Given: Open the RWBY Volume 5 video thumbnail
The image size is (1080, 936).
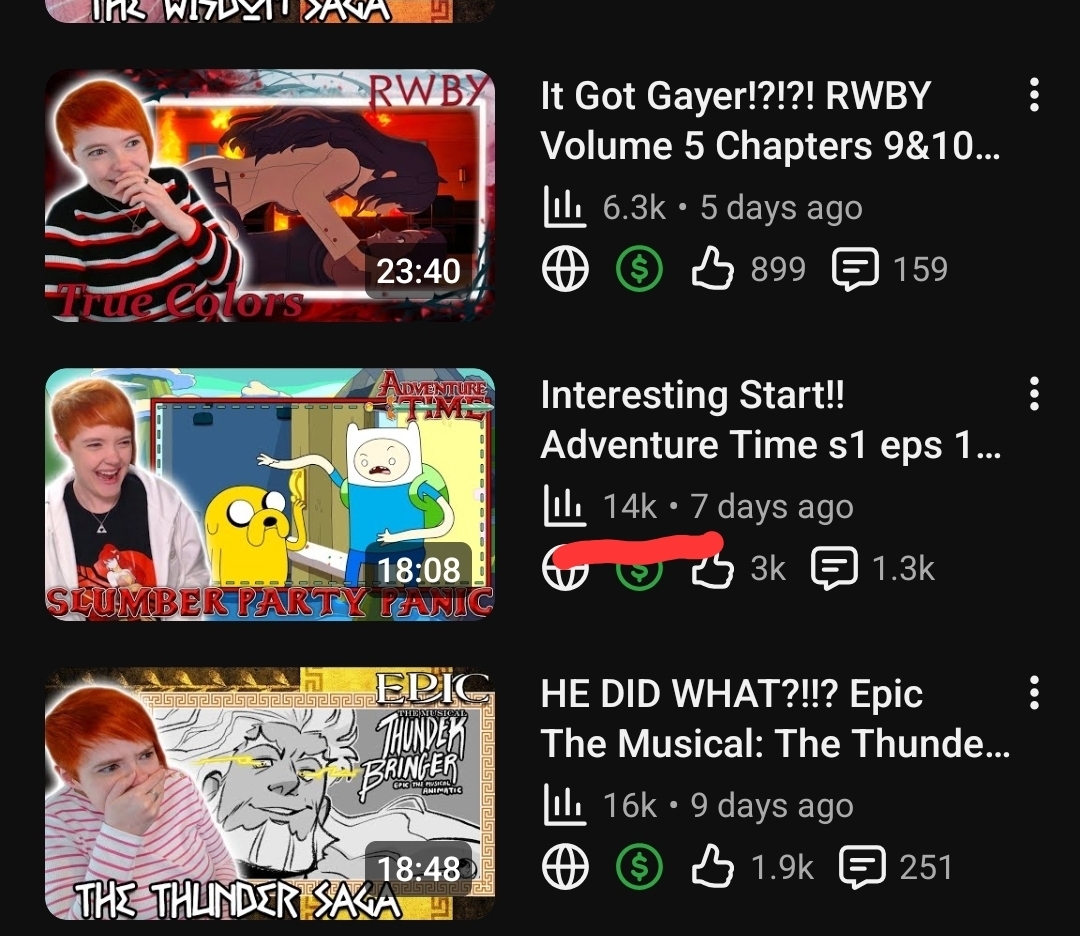Looking at the screenshot, I should pos(270,195).
